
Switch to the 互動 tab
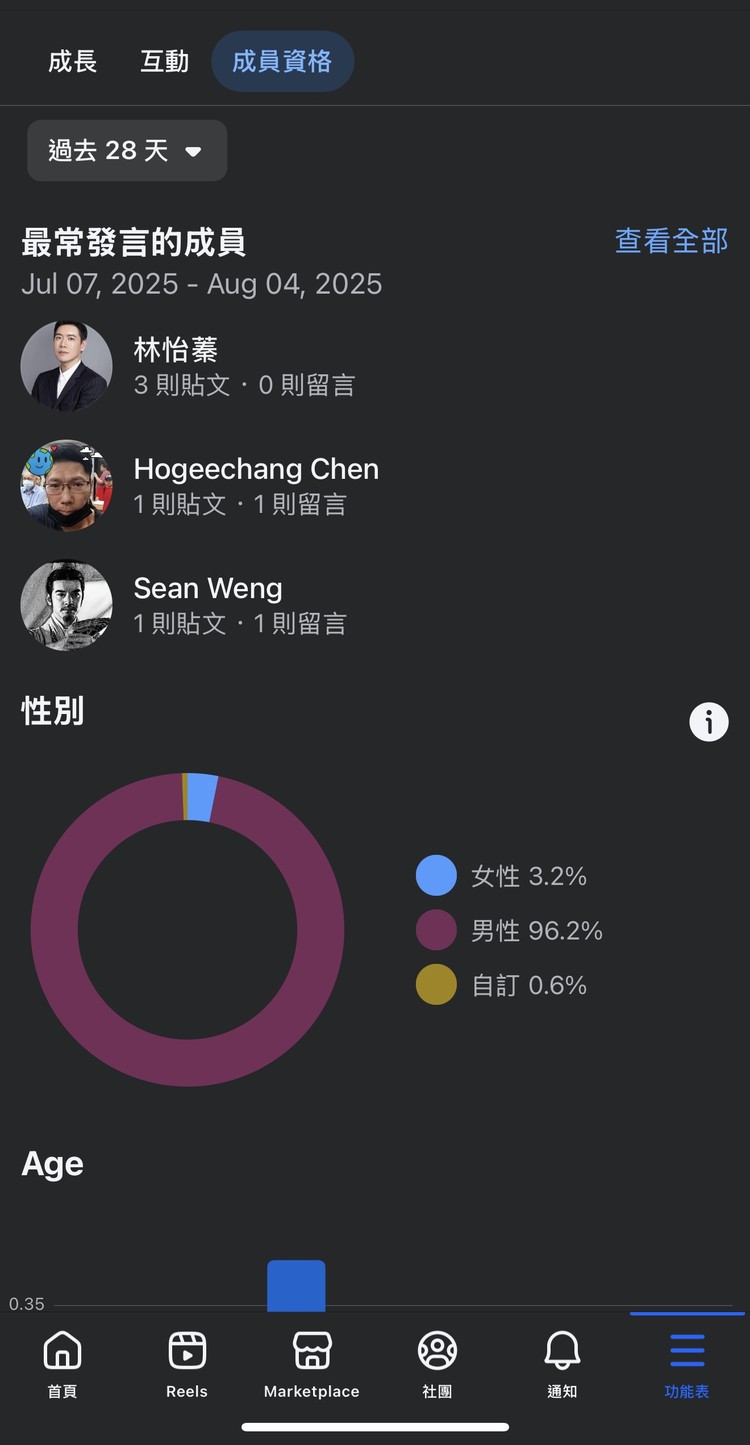click(165, 62)
